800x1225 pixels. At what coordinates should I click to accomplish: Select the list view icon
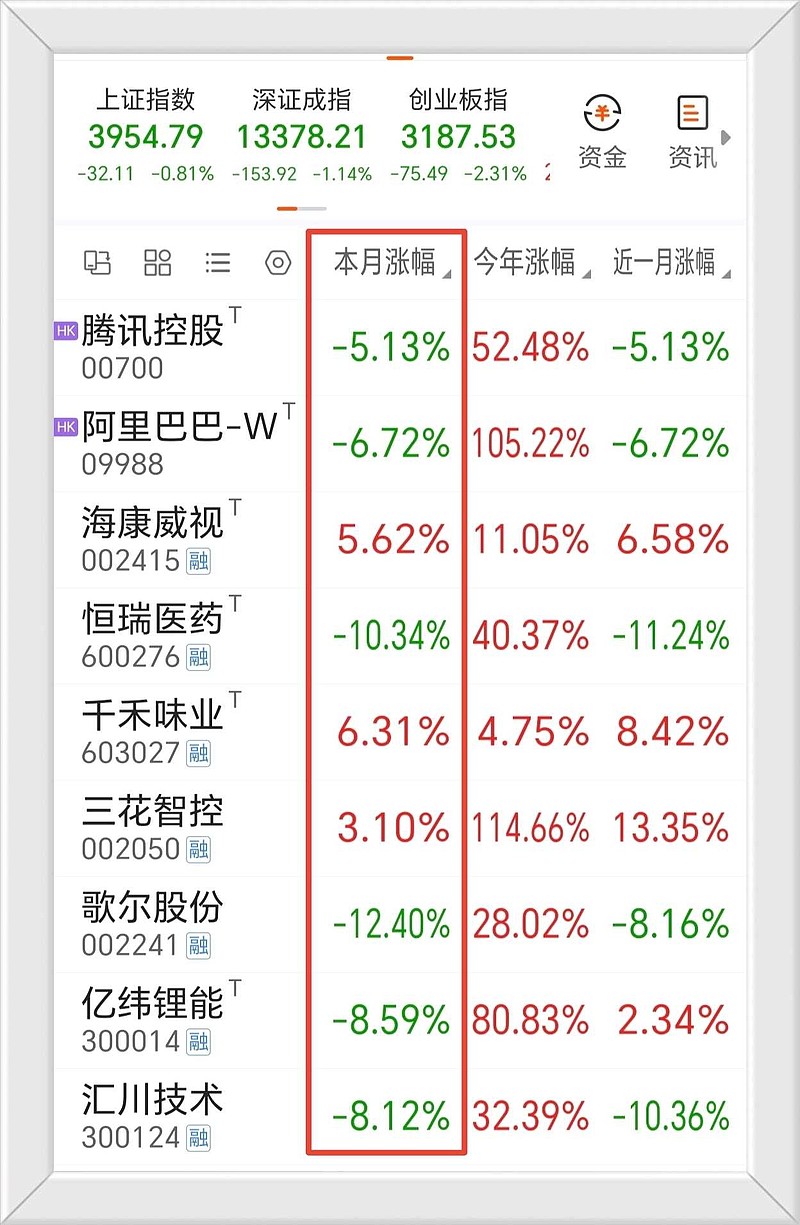(x=218, y=263)
